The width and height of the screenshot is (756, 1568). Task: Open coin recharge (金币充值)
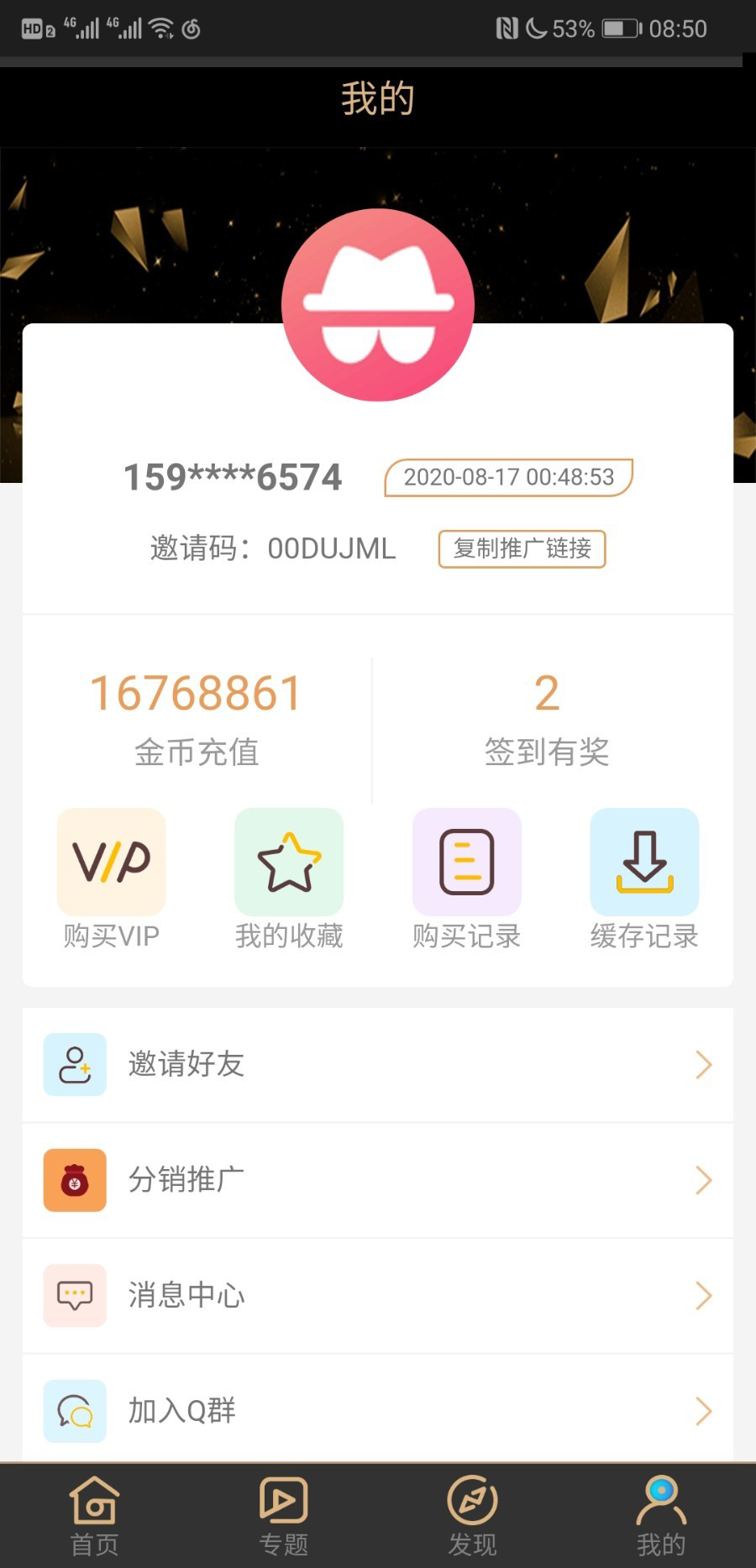[x=197, y=720]
